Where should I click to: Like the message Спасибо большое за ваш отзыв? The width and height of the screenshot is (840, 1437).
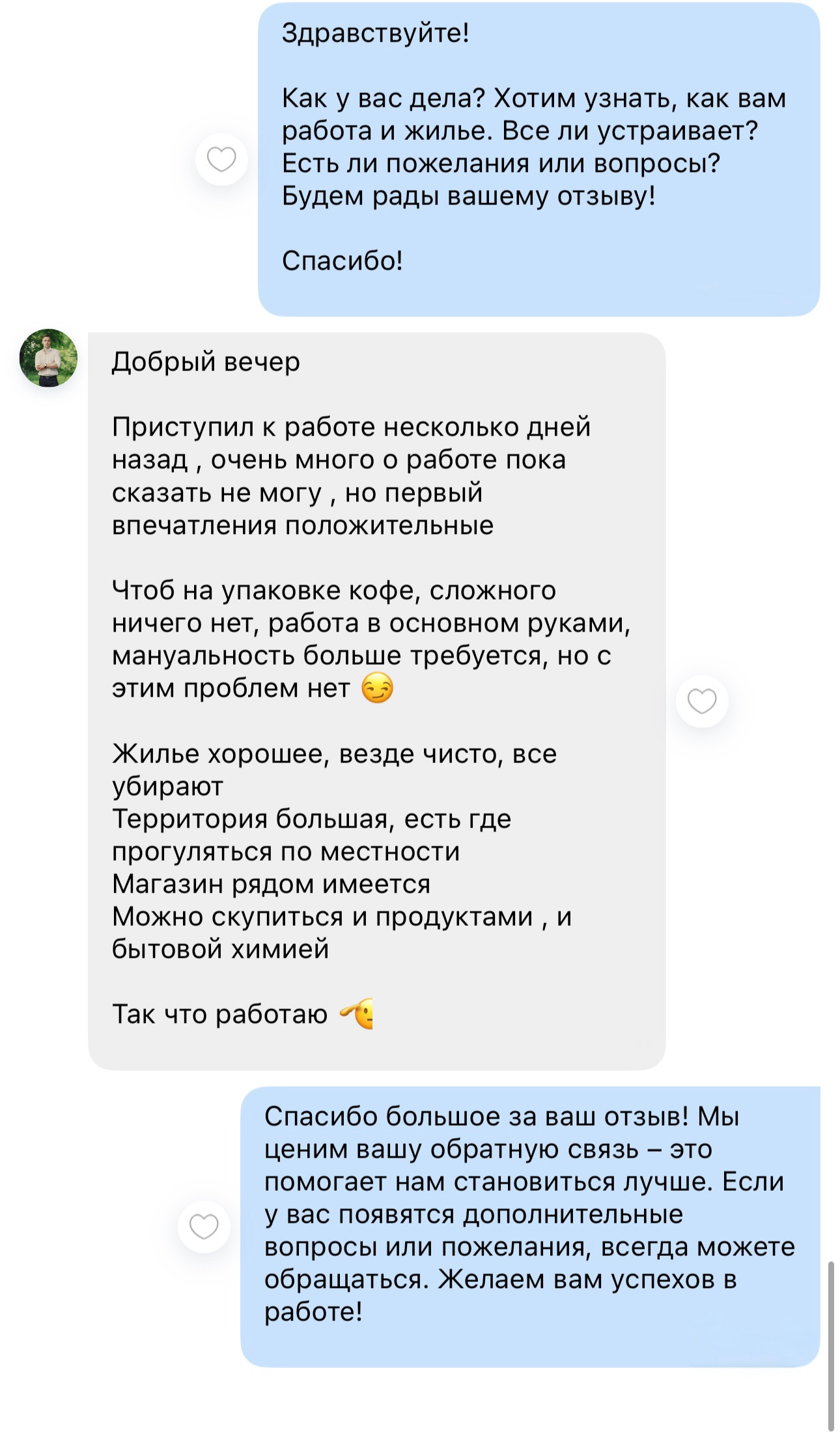click(204, 1227)
